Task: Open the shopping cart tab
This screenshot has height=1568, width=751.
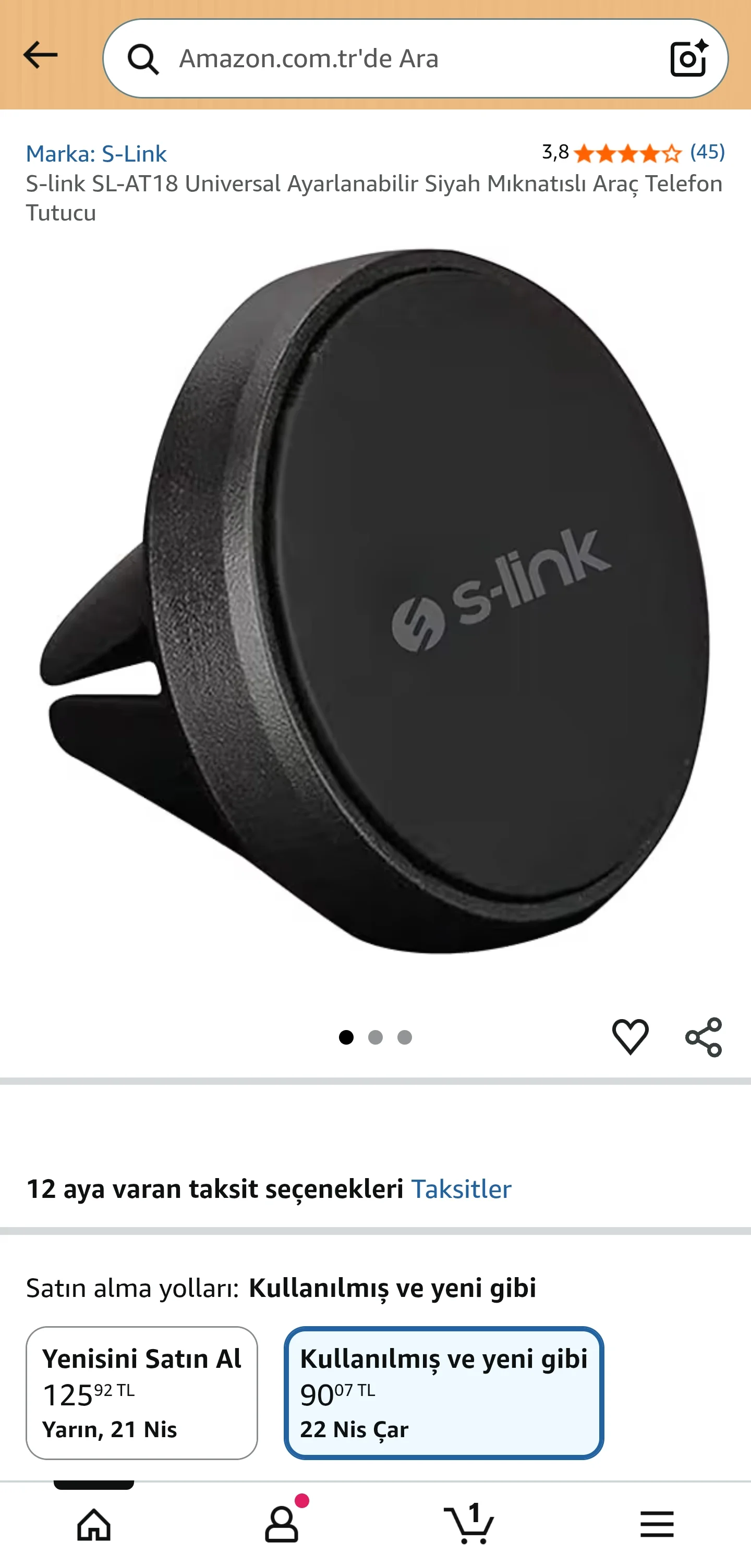Action: point(469,1524)
